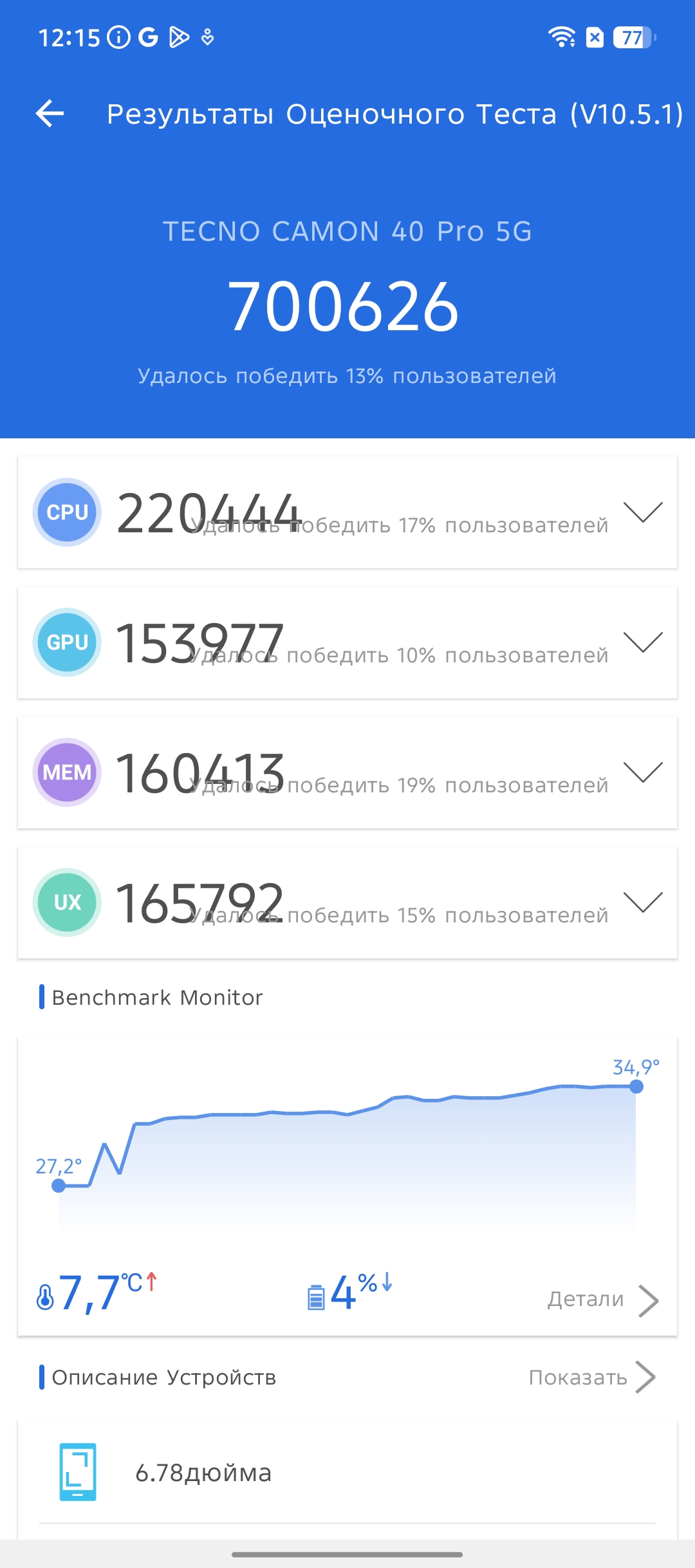Viewport: 695px width, 1568px height.
Task: Expand the UX score row
Action: pos(642,902)
